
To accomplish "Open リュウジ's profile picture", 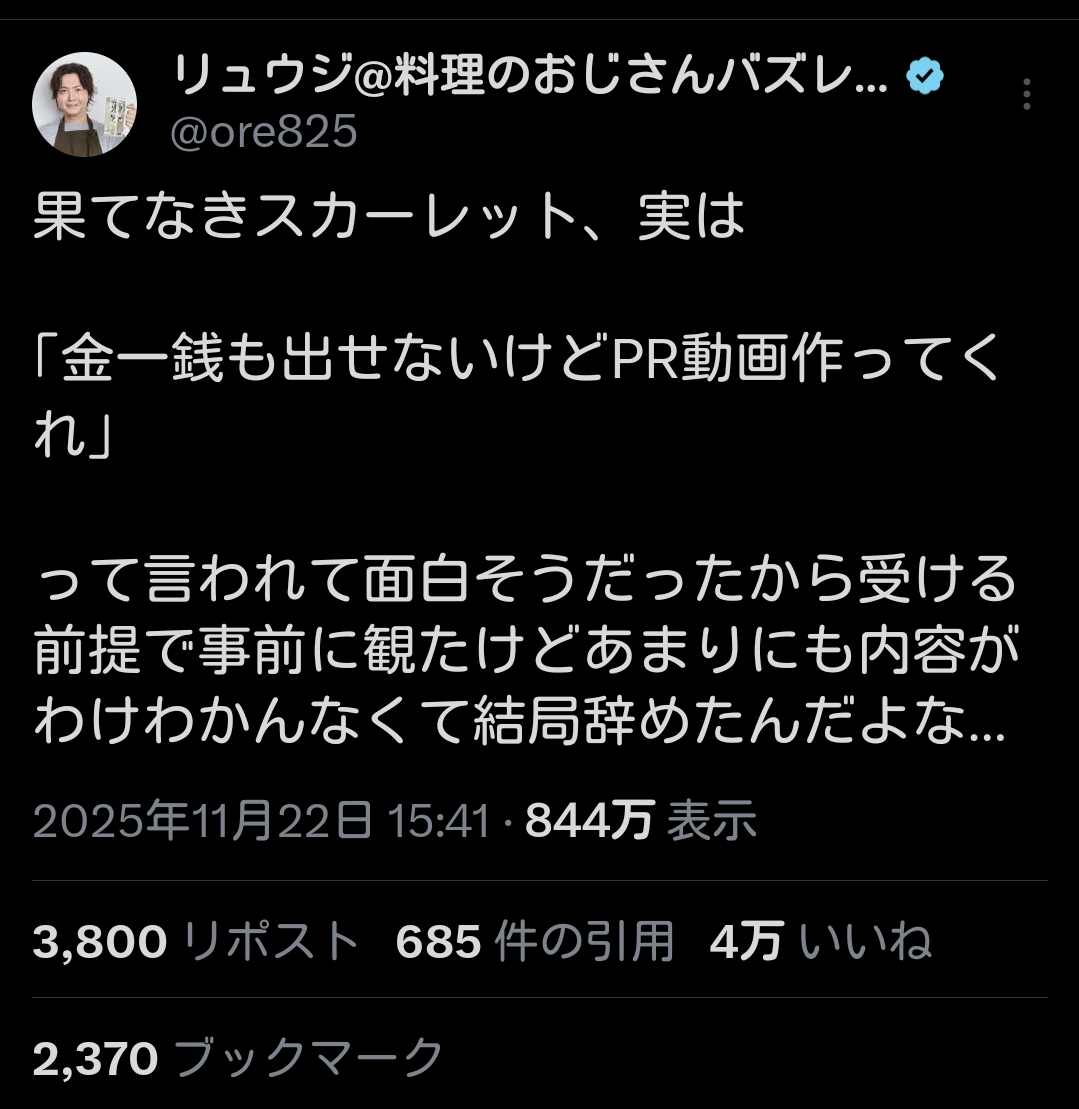I will coord(84,104).
